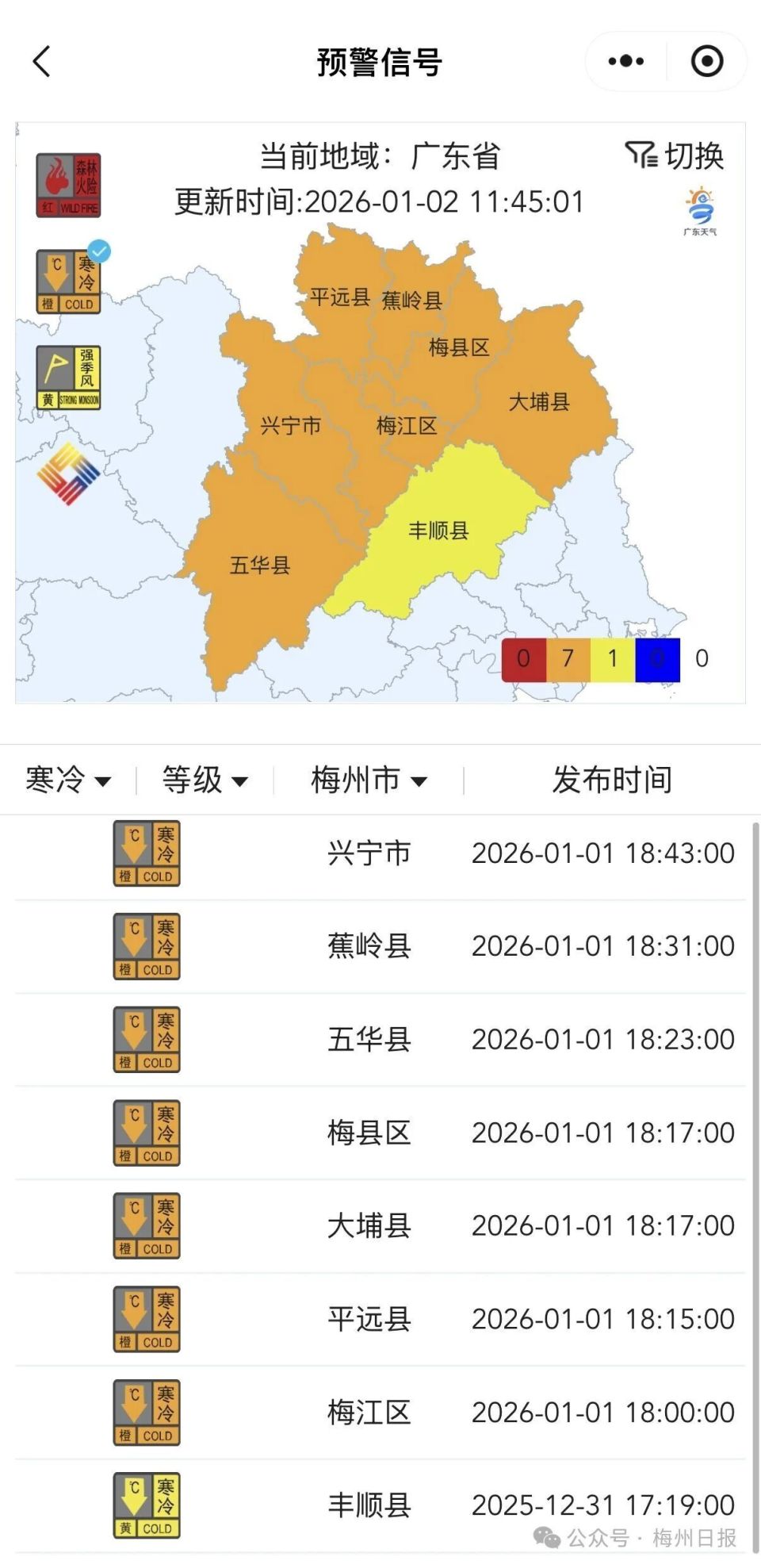Select the 发布时间 column header

pos(613,780)
